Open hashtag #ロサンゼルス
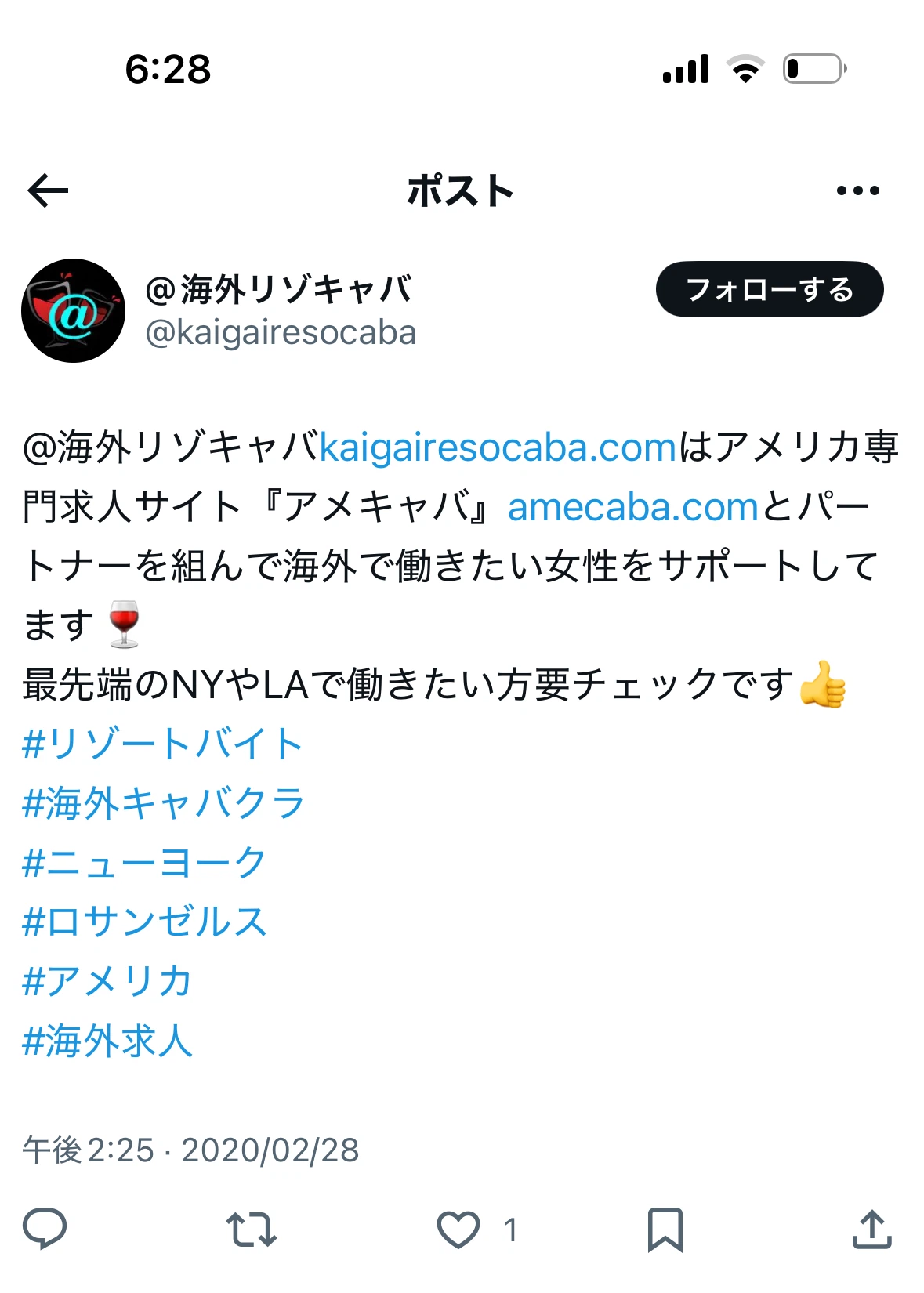This screenshot has height=1293, width=924. 144,922
